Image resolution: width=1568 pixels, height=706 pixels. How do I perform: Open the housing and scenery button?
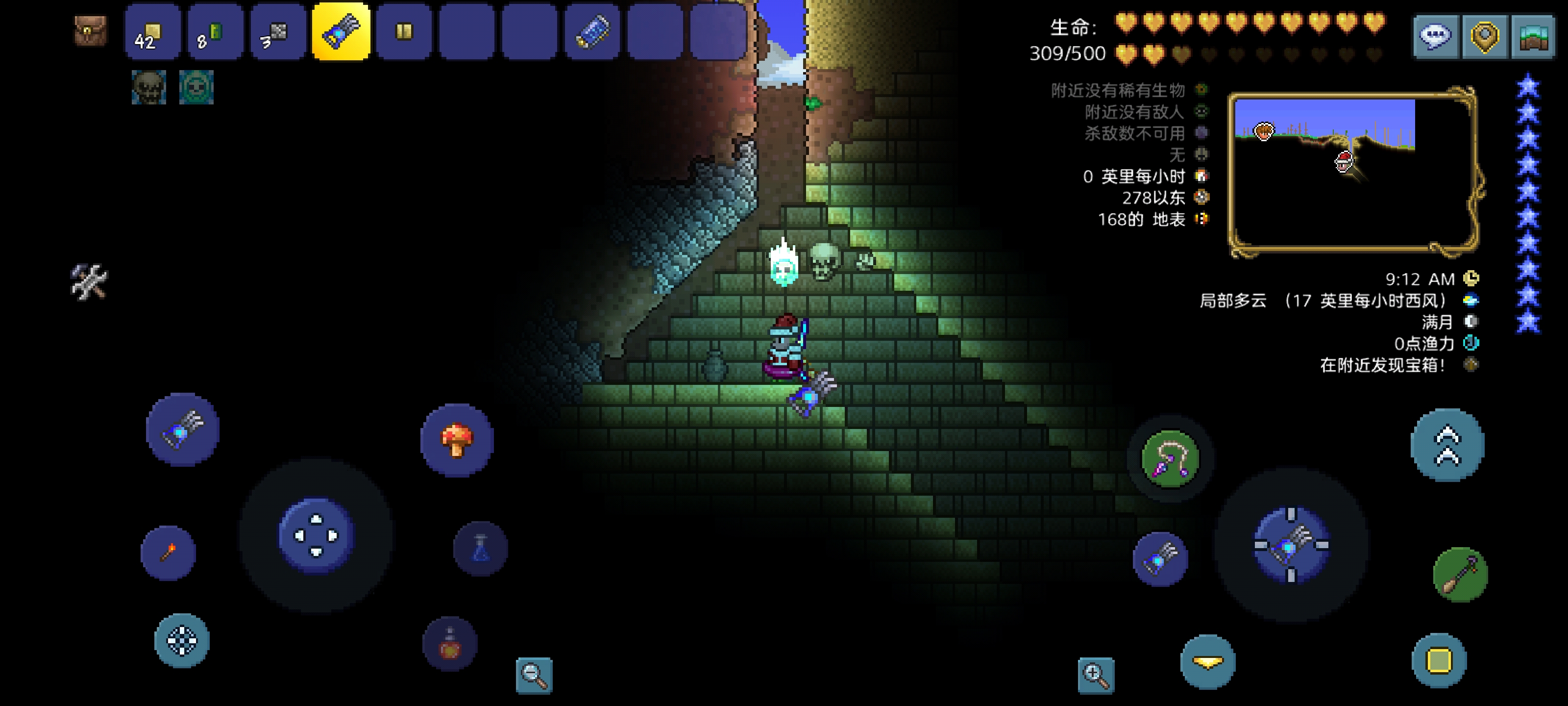[1532, 37]
